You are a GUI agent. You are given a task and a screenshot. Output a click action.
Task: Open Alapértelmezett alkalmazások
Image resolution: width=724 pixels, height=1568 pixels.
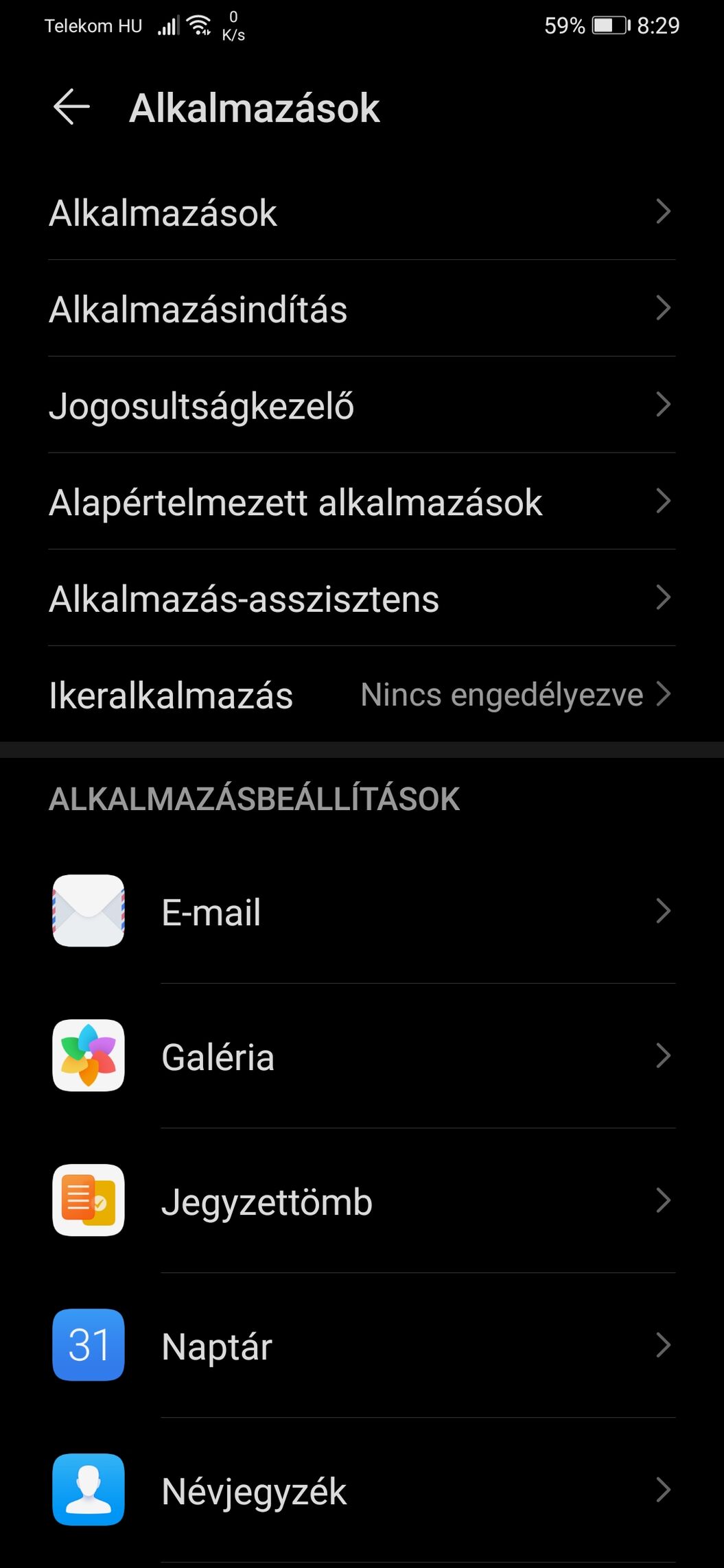click(362, 501)
